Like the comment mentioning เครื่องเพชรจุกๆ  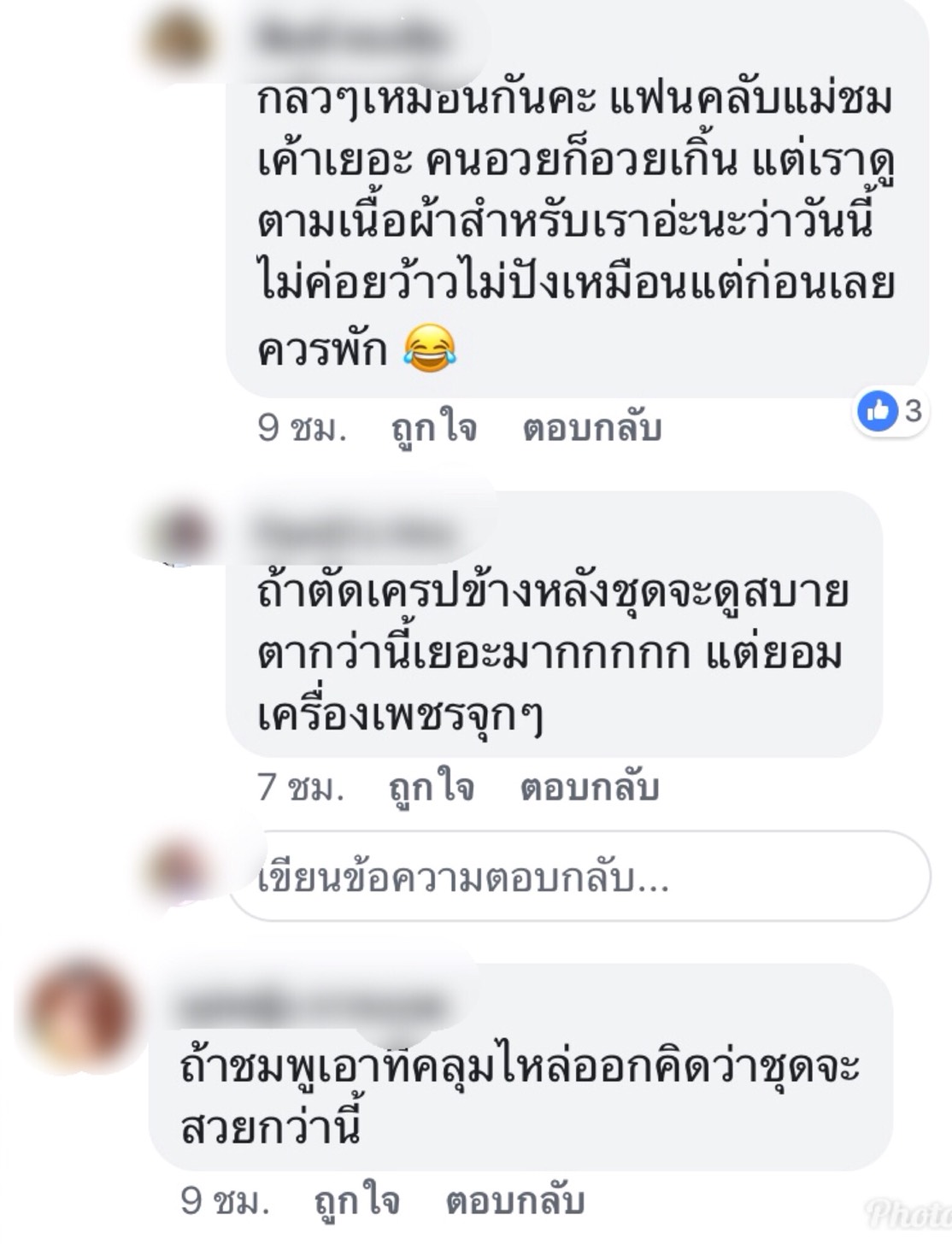431,787
